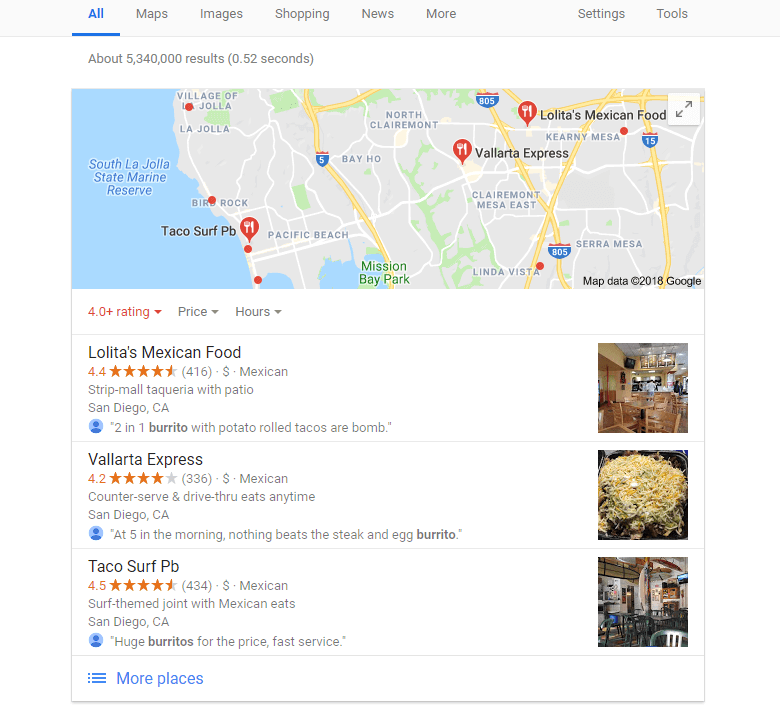Open the More search categories menu
The width and height of the screenshot is (780, 706).
tap(441, 14)
